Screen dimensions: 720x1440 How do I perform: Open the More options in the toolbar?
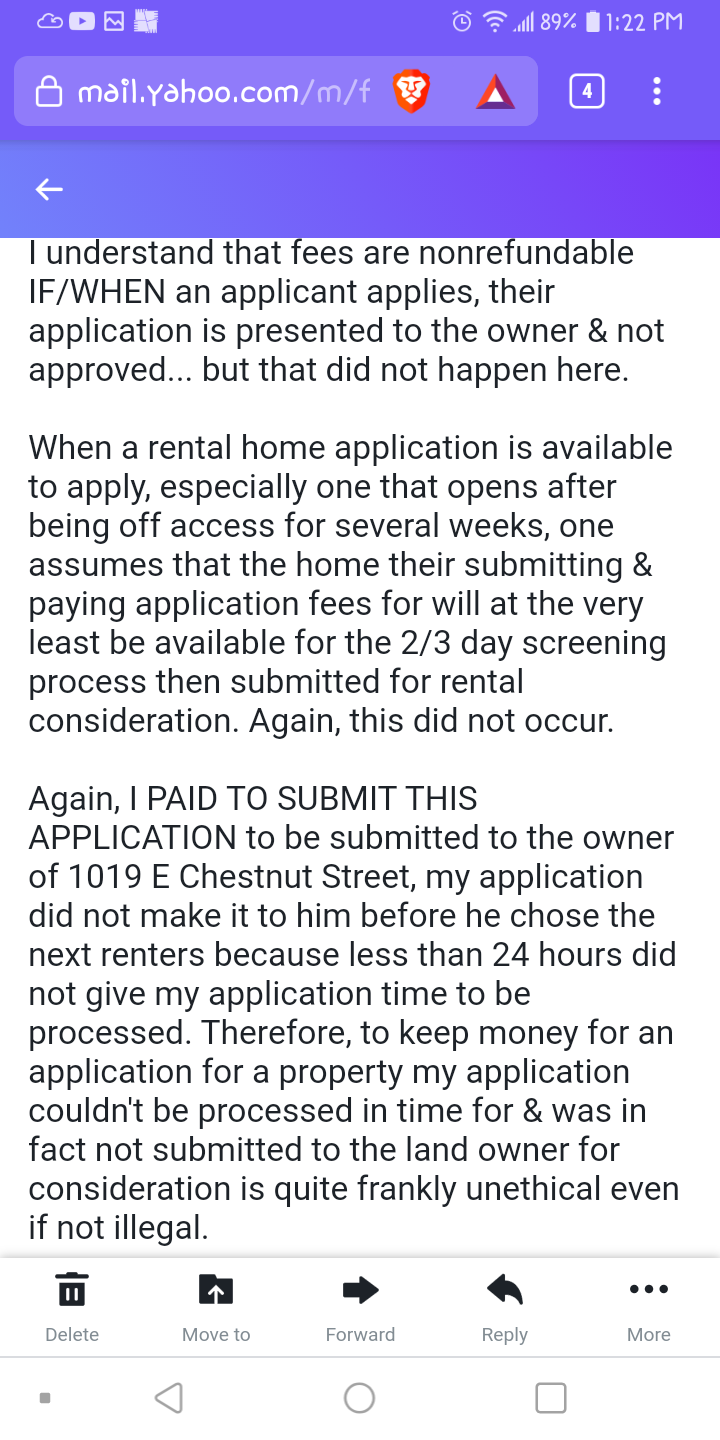click(648, 1304)
